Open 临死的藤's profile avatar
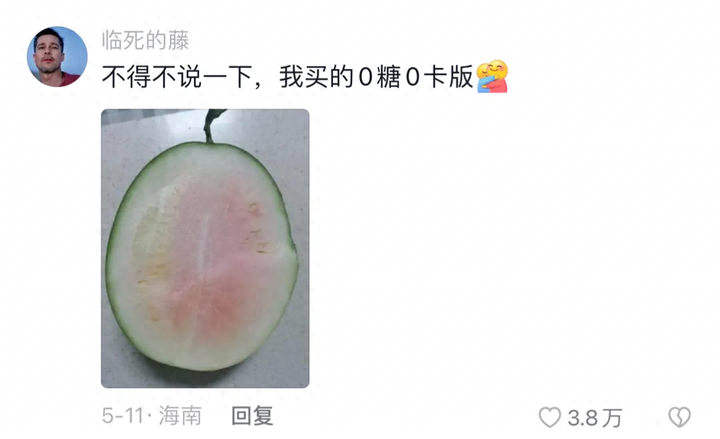 click(56, 57)
